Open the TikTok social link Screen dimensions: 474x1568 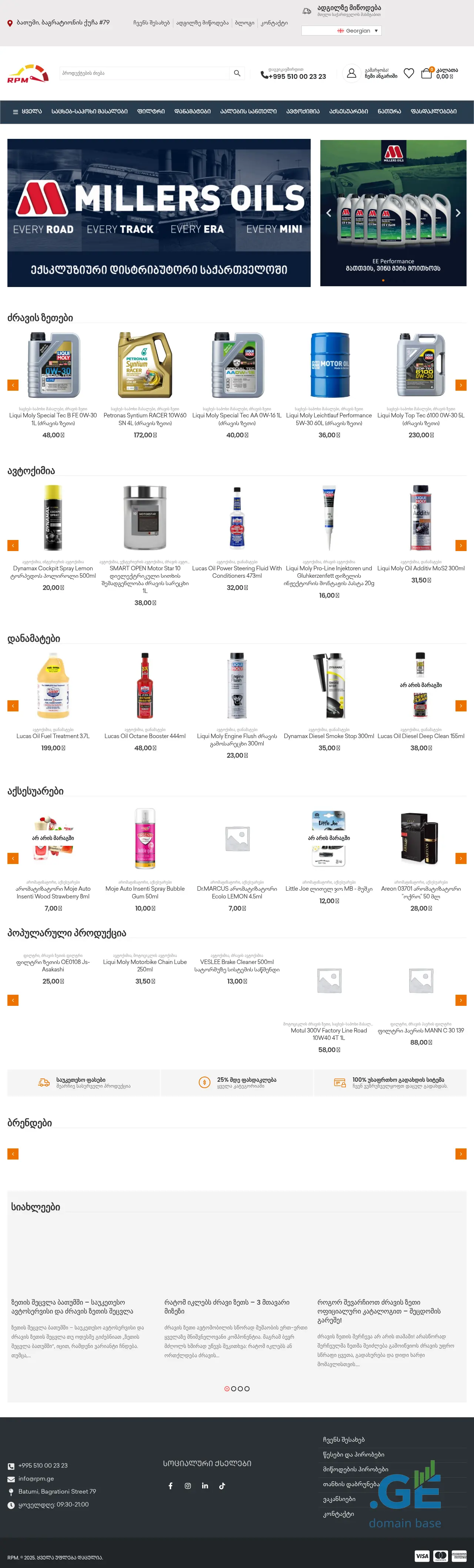click(222, 1486)
